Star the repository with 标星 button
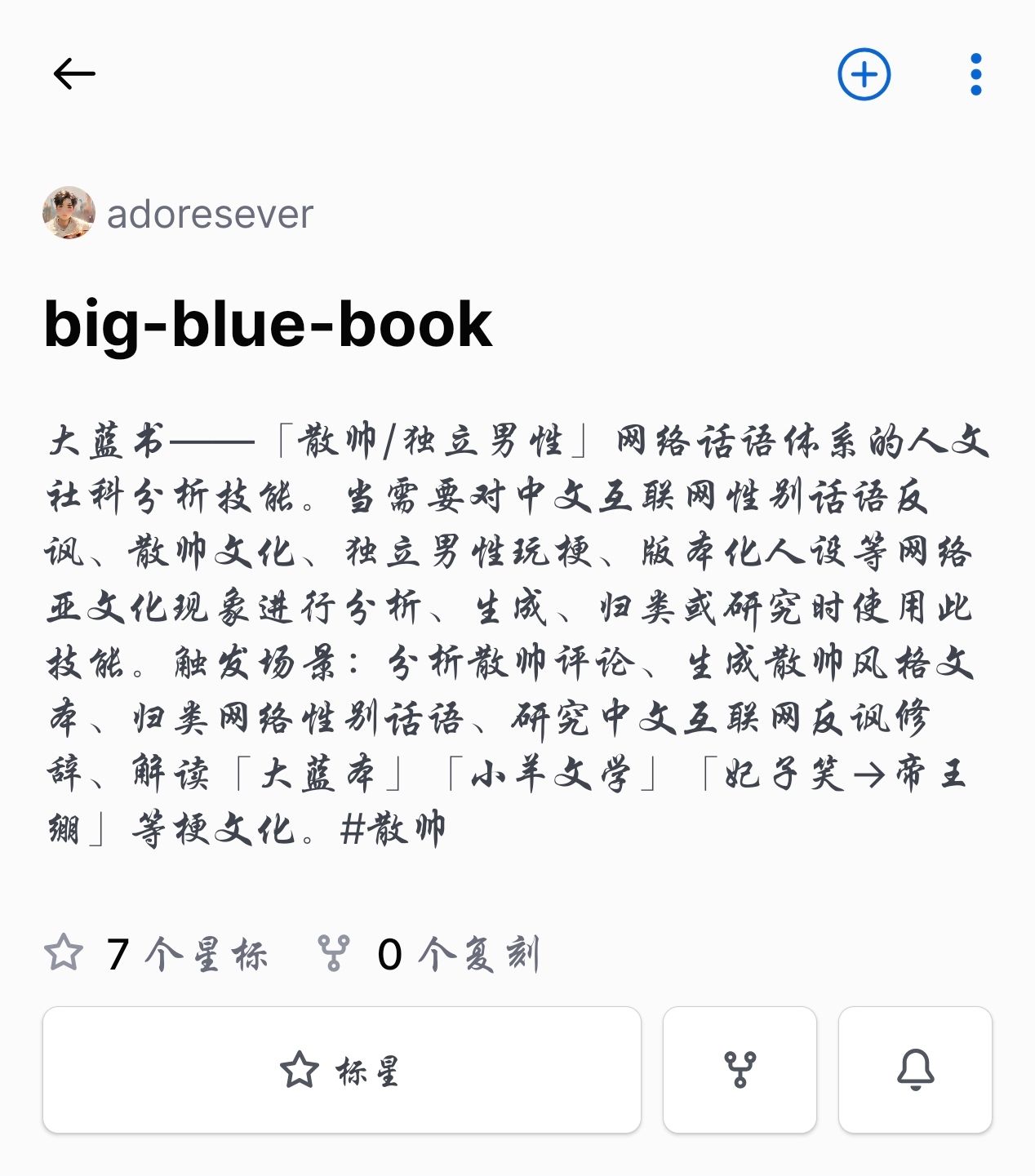 pos(342,1070)
